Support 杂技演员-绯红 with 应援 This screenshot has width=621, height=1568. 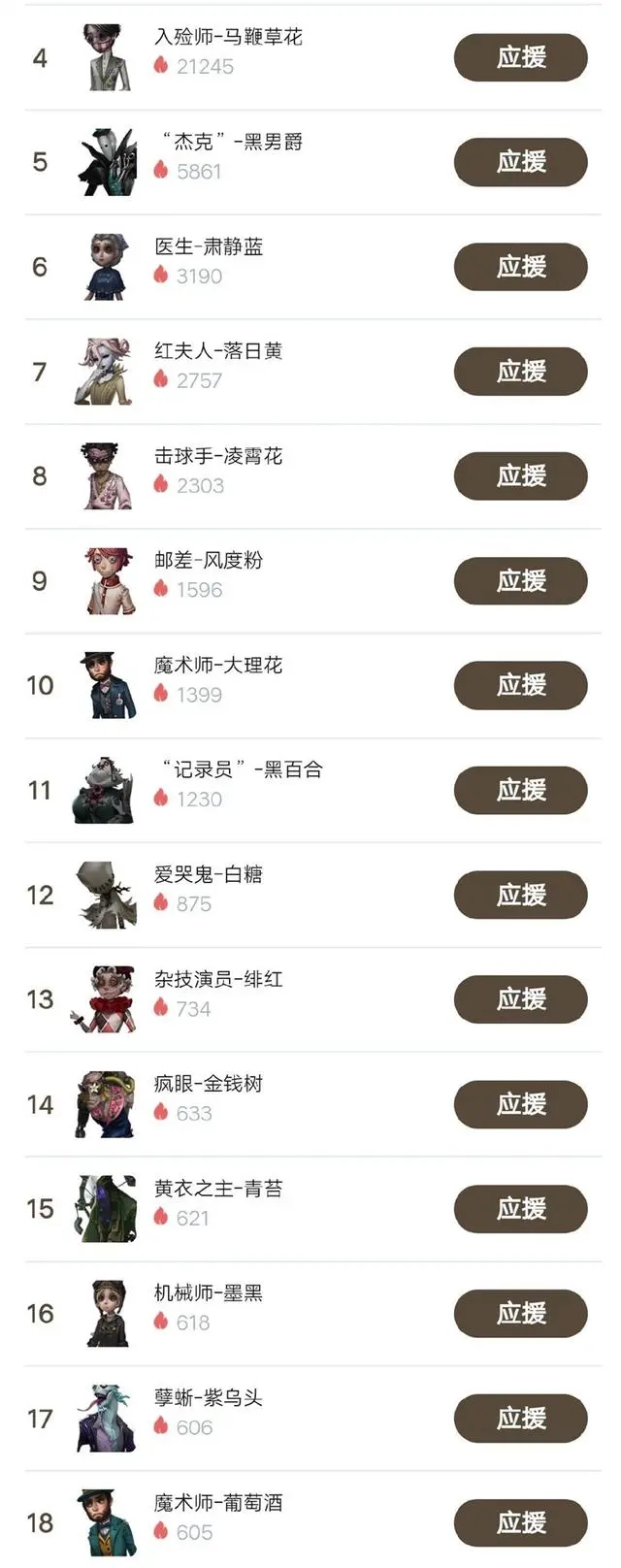pos(520,999)
